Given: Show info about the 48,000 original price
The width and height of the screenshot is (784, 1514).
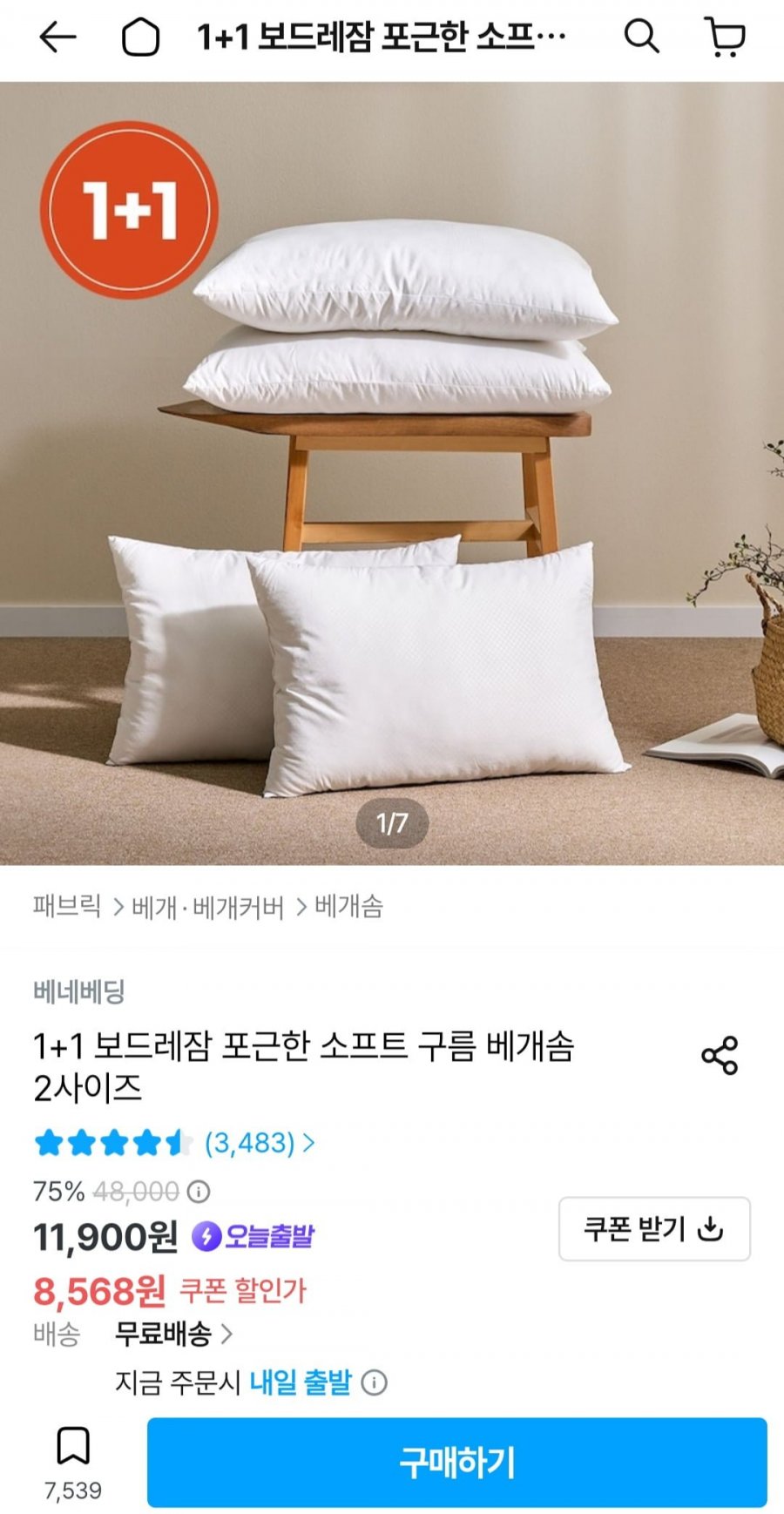Looking at the screenshot, I should coord(199,1191).
